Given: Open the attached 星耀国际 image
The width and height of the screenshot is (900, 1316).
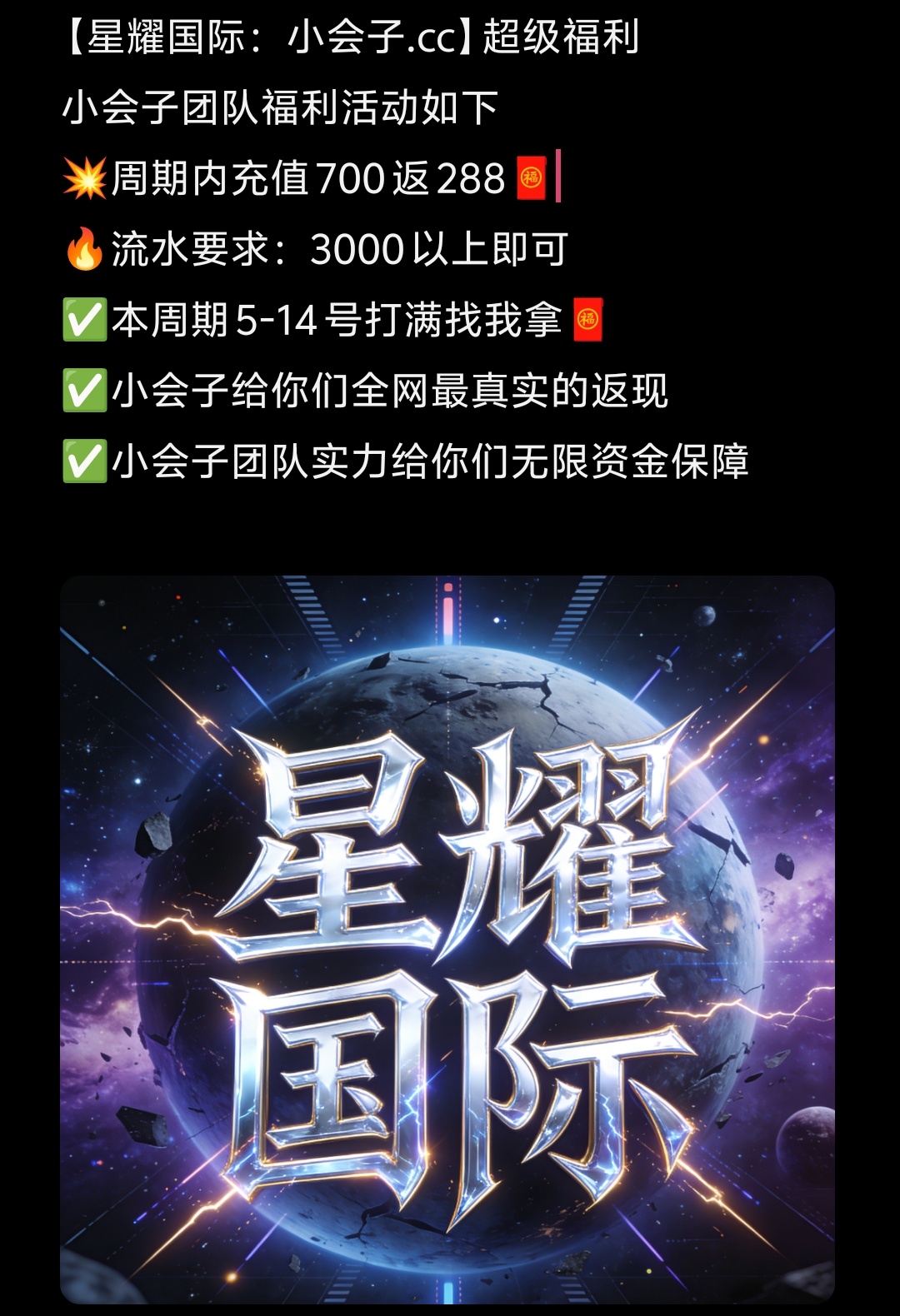Looking at the screenshot, I should coord(447,939).
